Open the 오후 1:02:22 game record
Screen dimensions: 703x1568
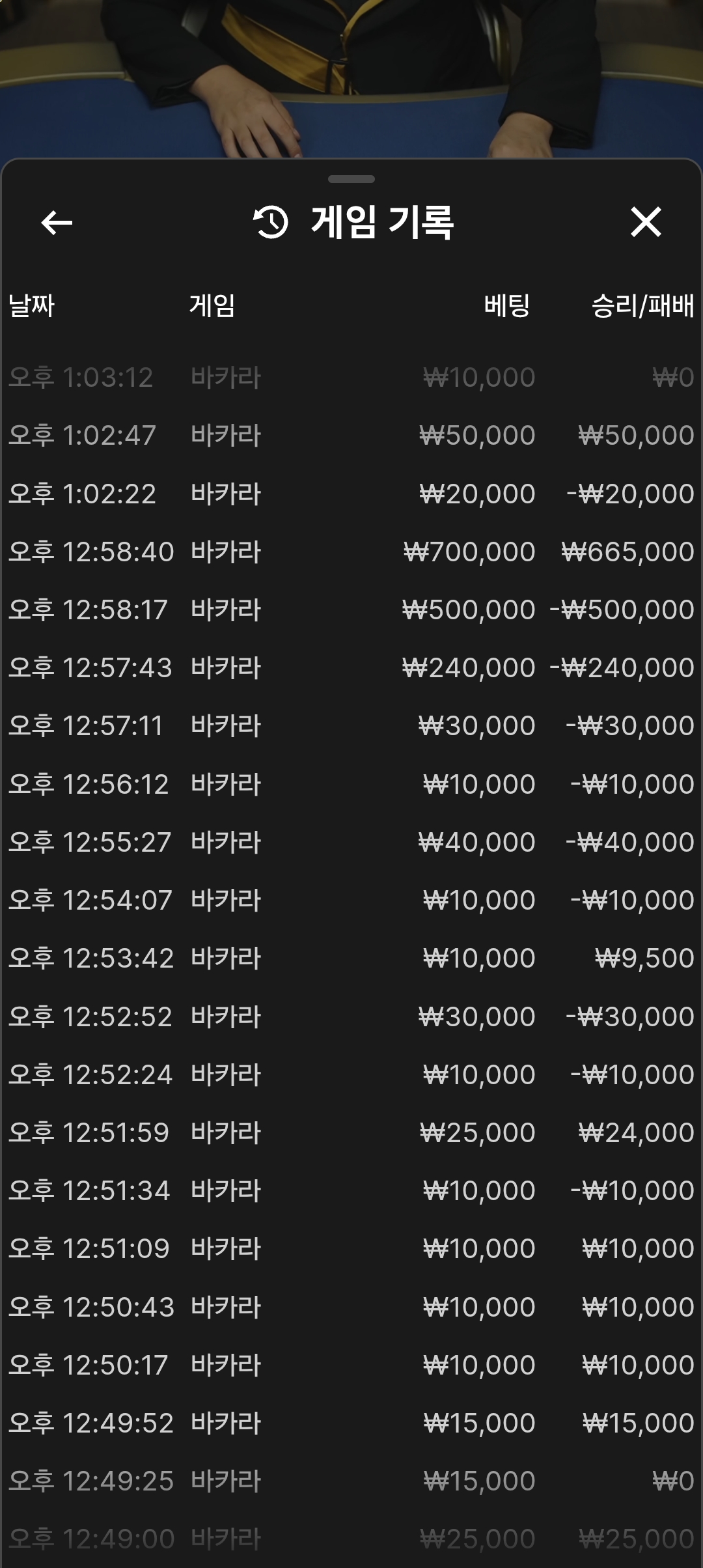[351, 494]
